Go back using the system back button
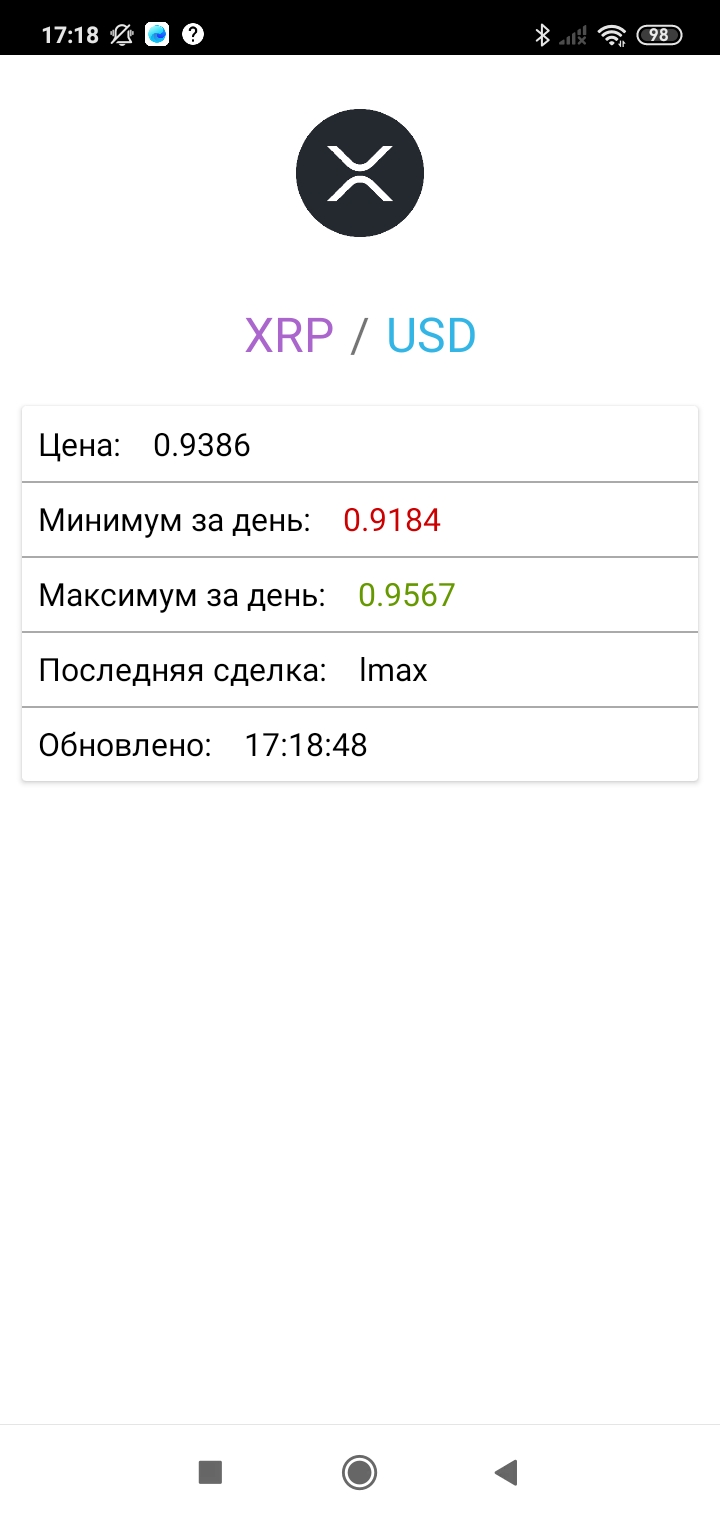Viewport: 720px width, 1520px height. point(506,1472)
